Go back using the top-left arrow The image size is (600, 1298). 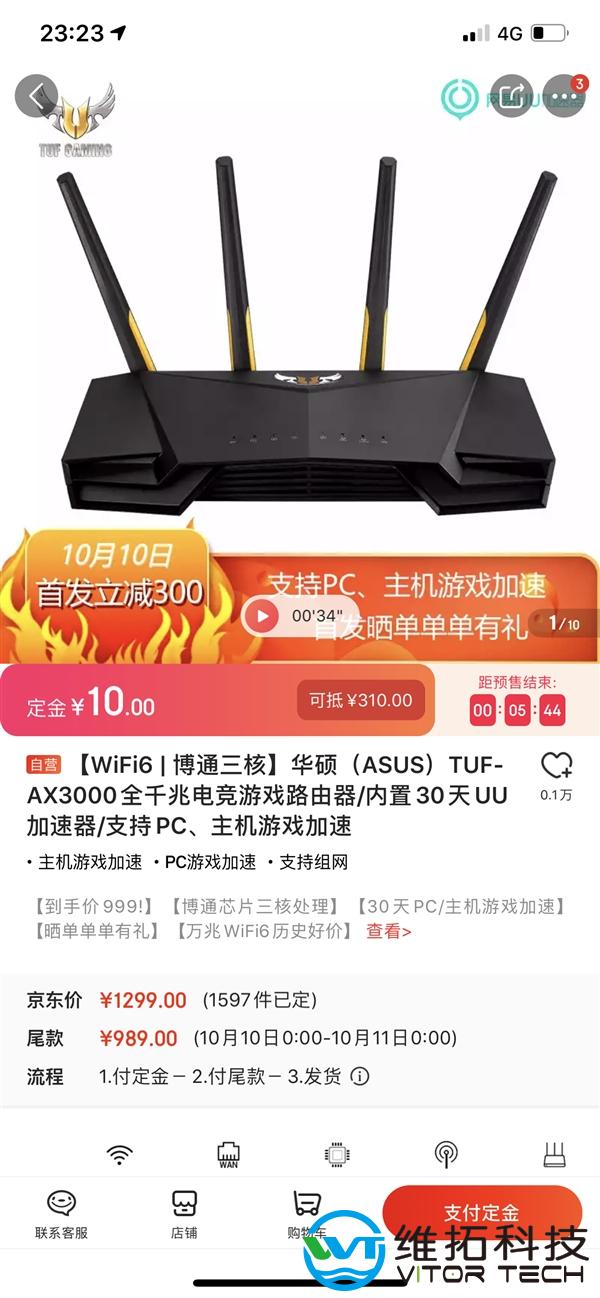(37, 97)
